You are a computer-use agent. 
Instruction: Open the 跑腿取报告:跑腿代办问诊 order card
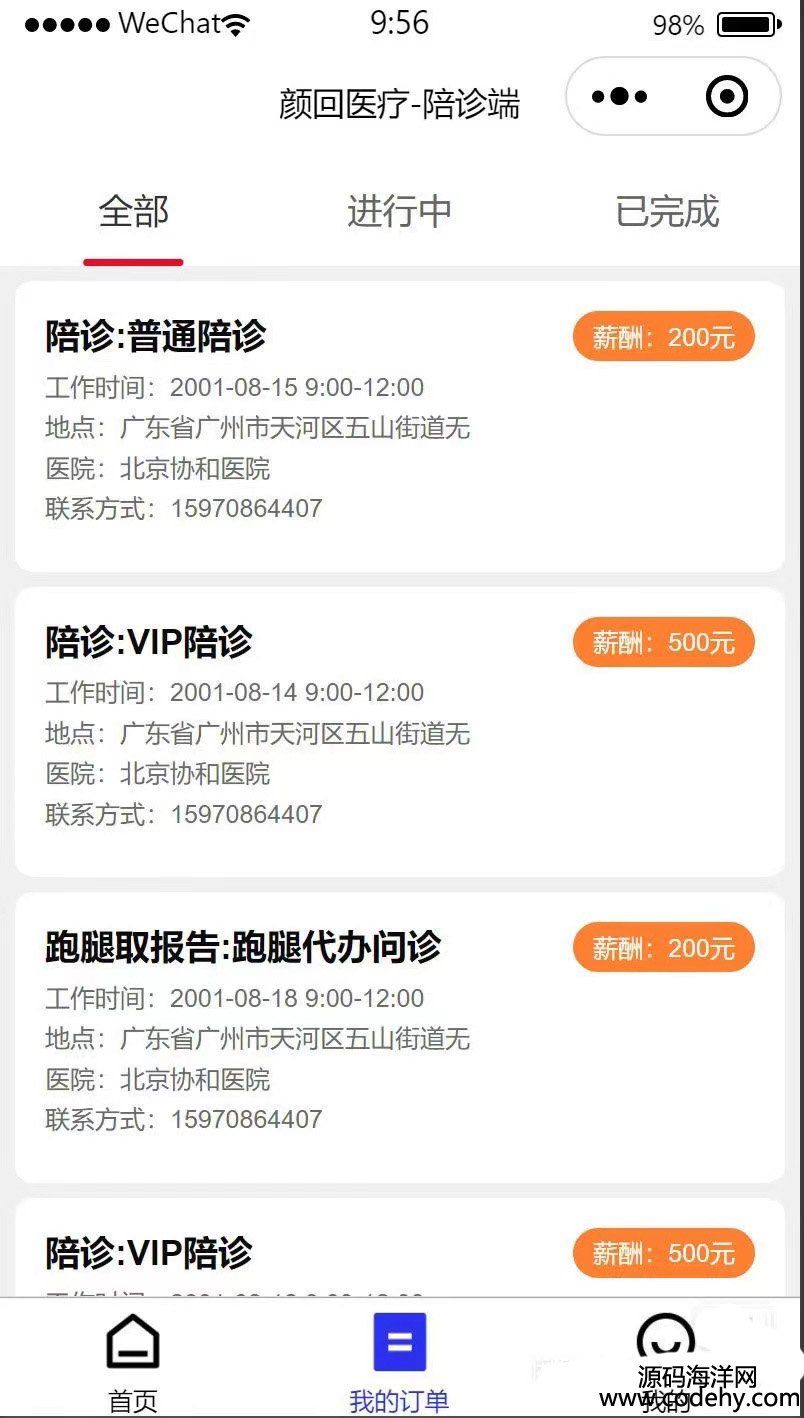pos(400,1038)
